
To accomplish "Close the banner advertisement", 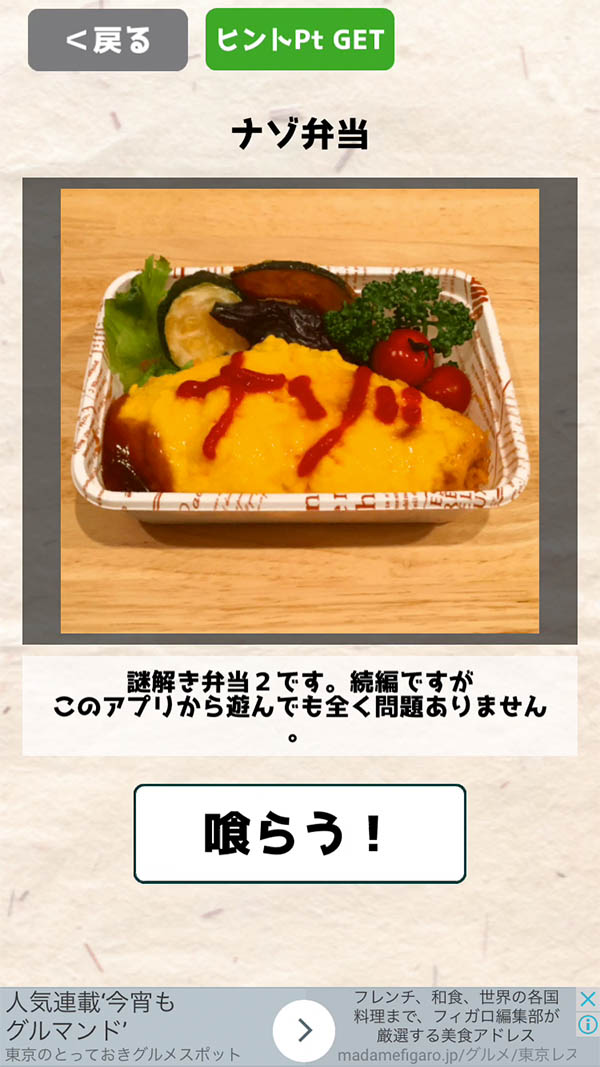I will (588, 999).
